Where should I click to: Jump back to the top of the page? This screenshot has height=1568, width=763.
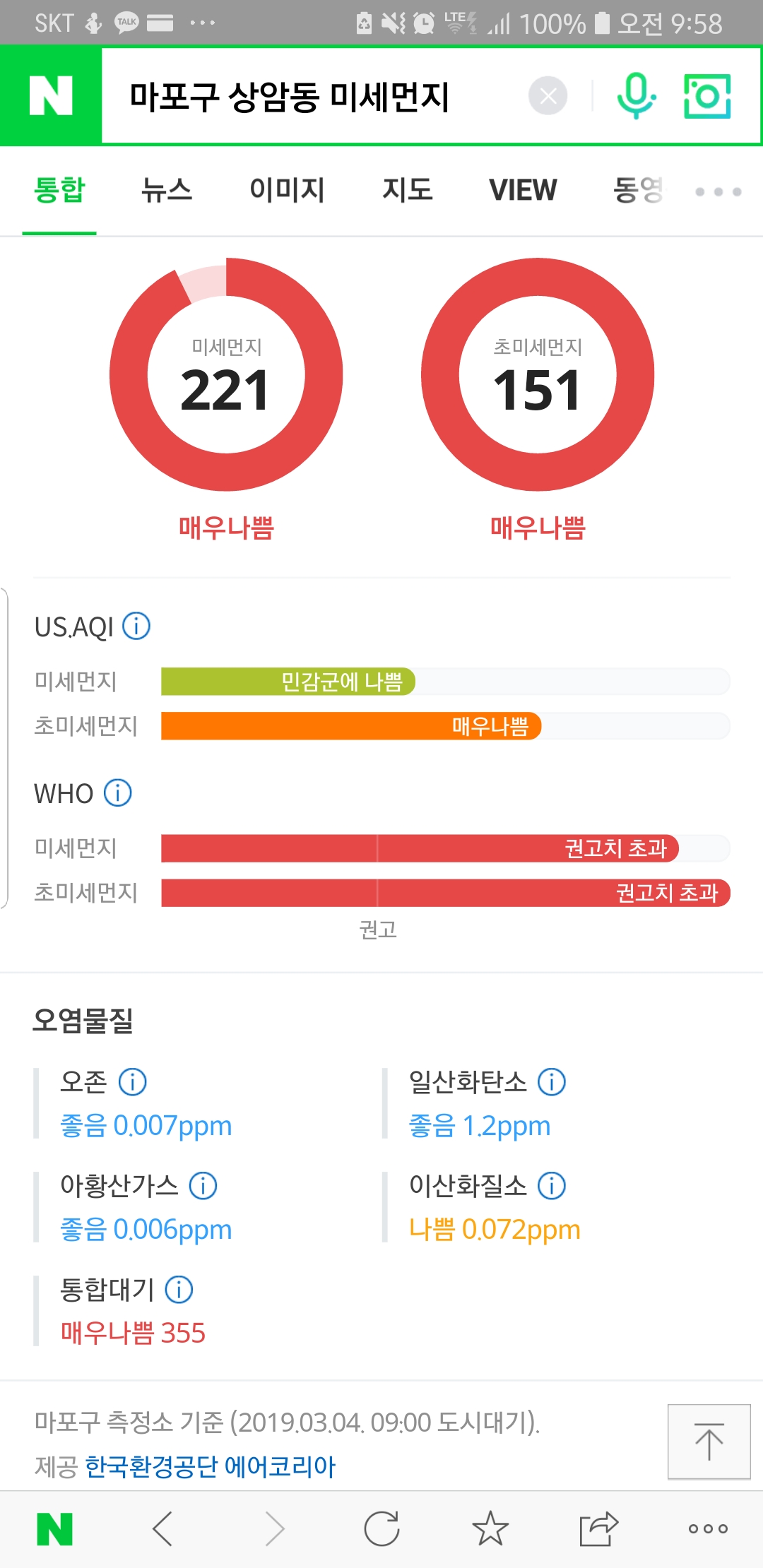pyautogui.click(x=709, y=1442)
